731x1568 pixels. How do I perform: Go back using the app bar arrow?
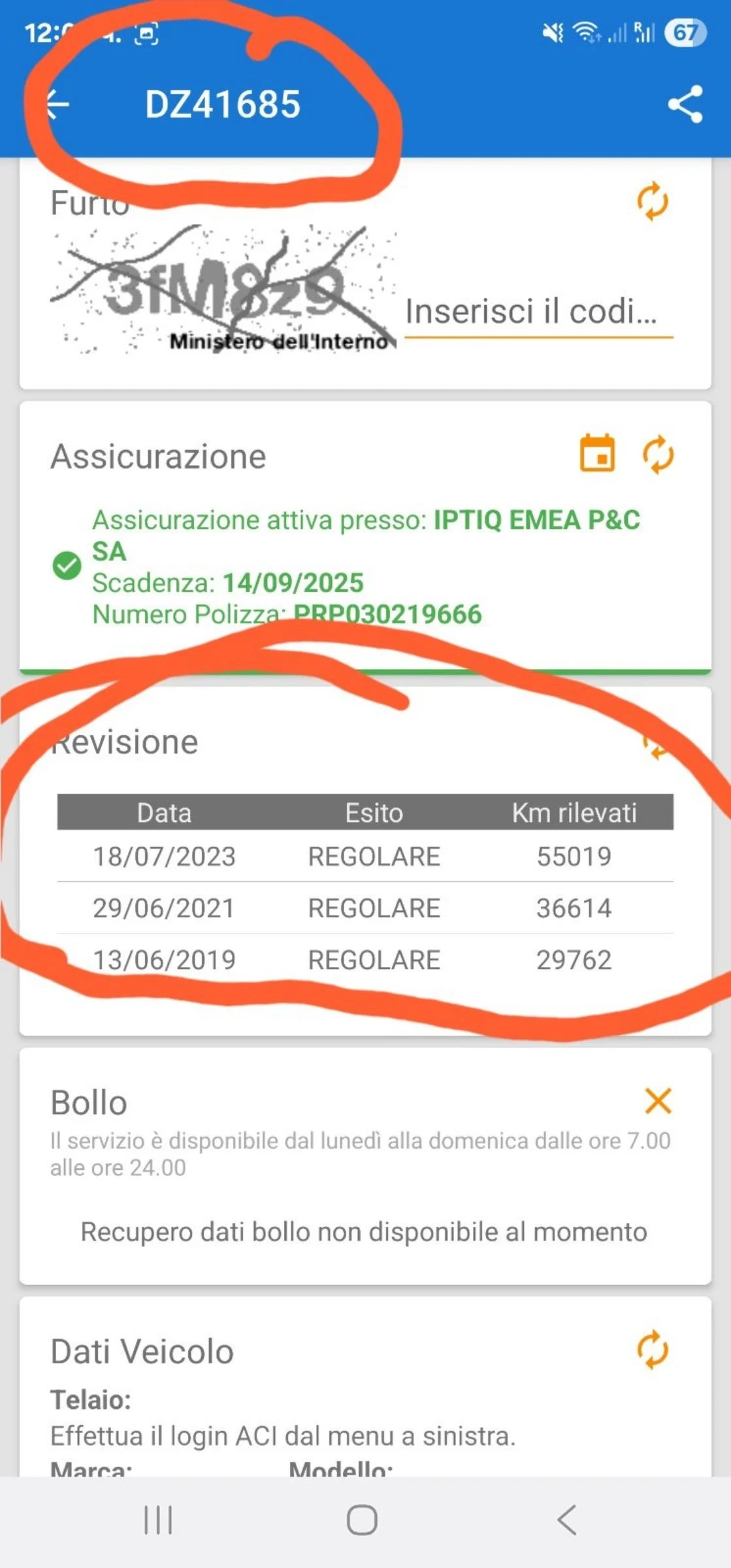[57, 105]
